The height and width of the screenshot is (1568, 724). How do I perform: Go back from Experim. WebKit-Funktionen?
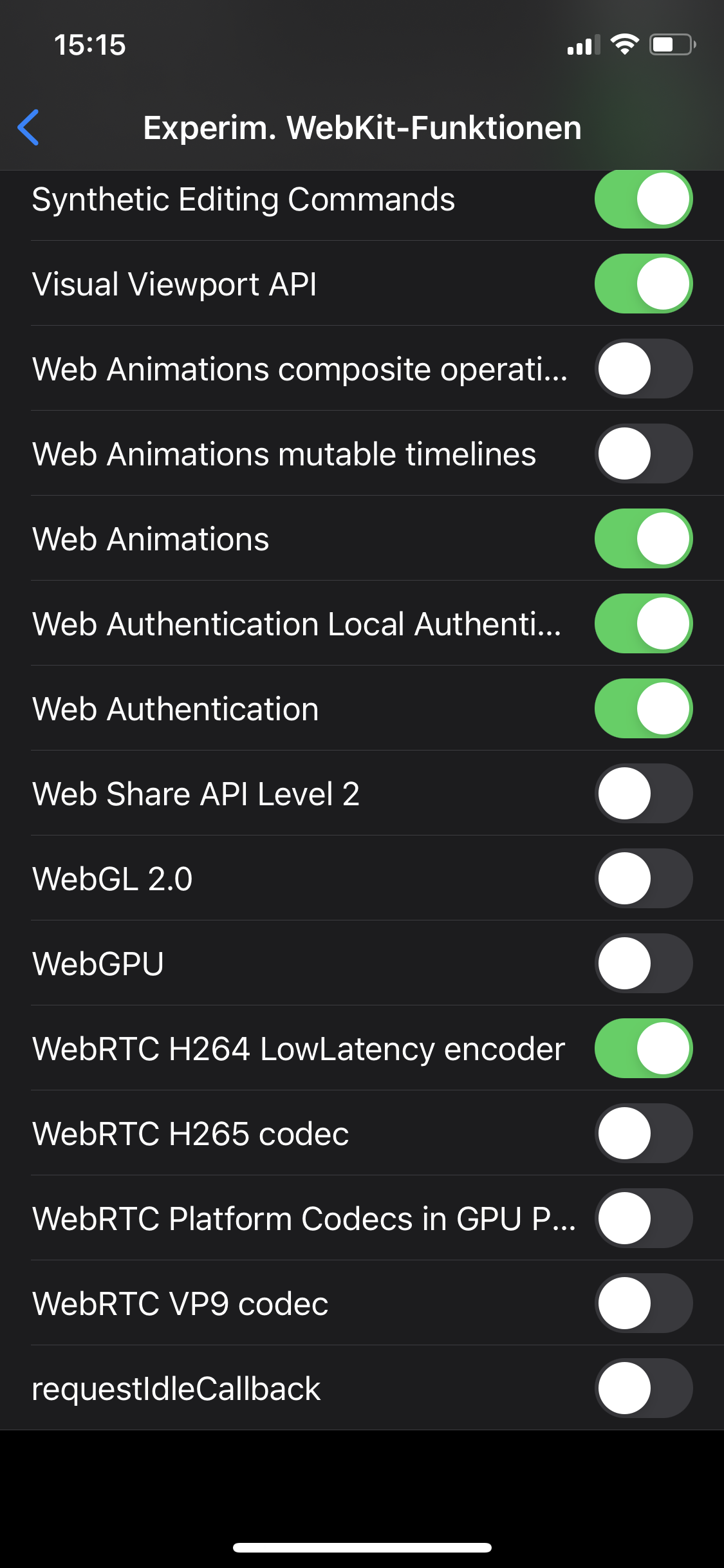[29, 127]
